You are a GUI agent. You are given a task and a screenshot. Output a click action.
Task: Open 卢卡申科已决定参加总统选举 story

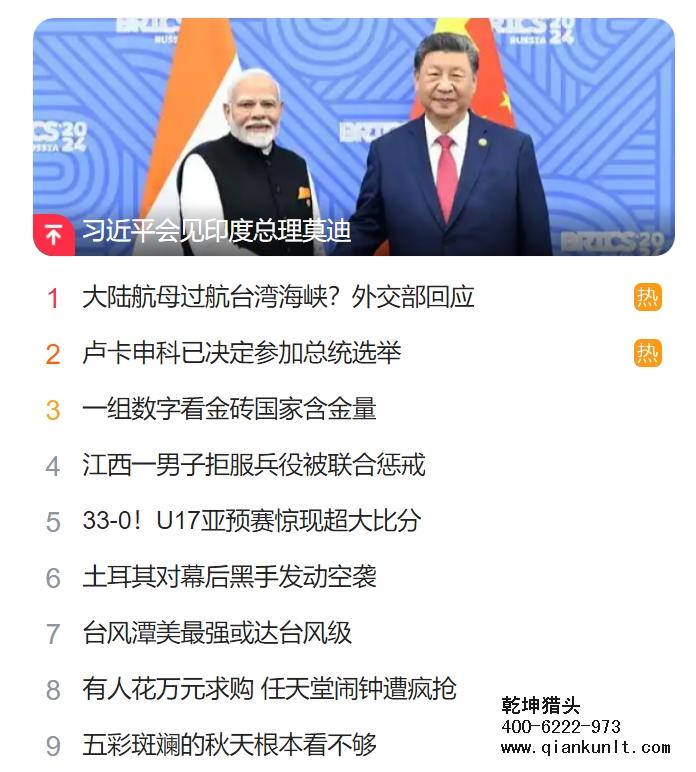(x=241, y=353)
